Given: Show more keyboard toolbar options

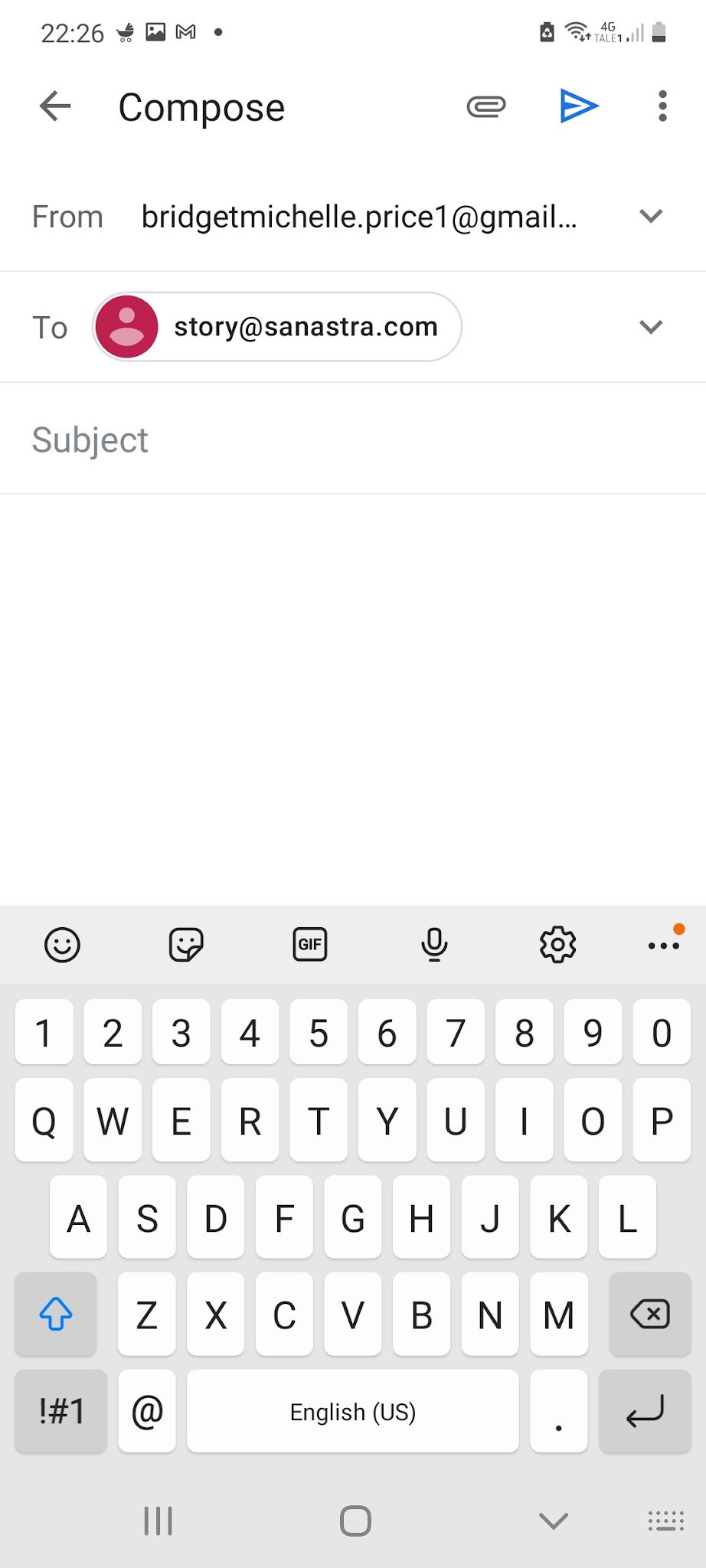Looking at the screenshot, I should [x=664, y=945].
